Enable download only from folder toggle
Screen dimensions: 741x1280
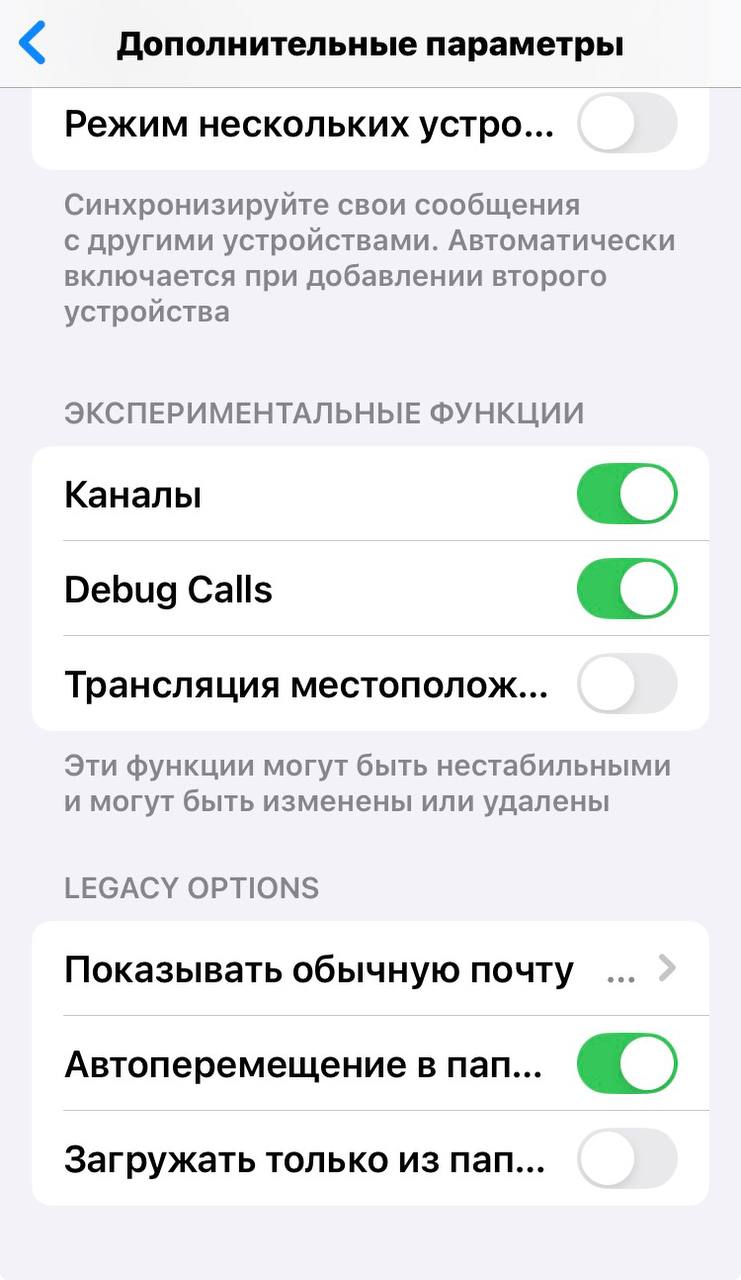tap(627, 1158)
